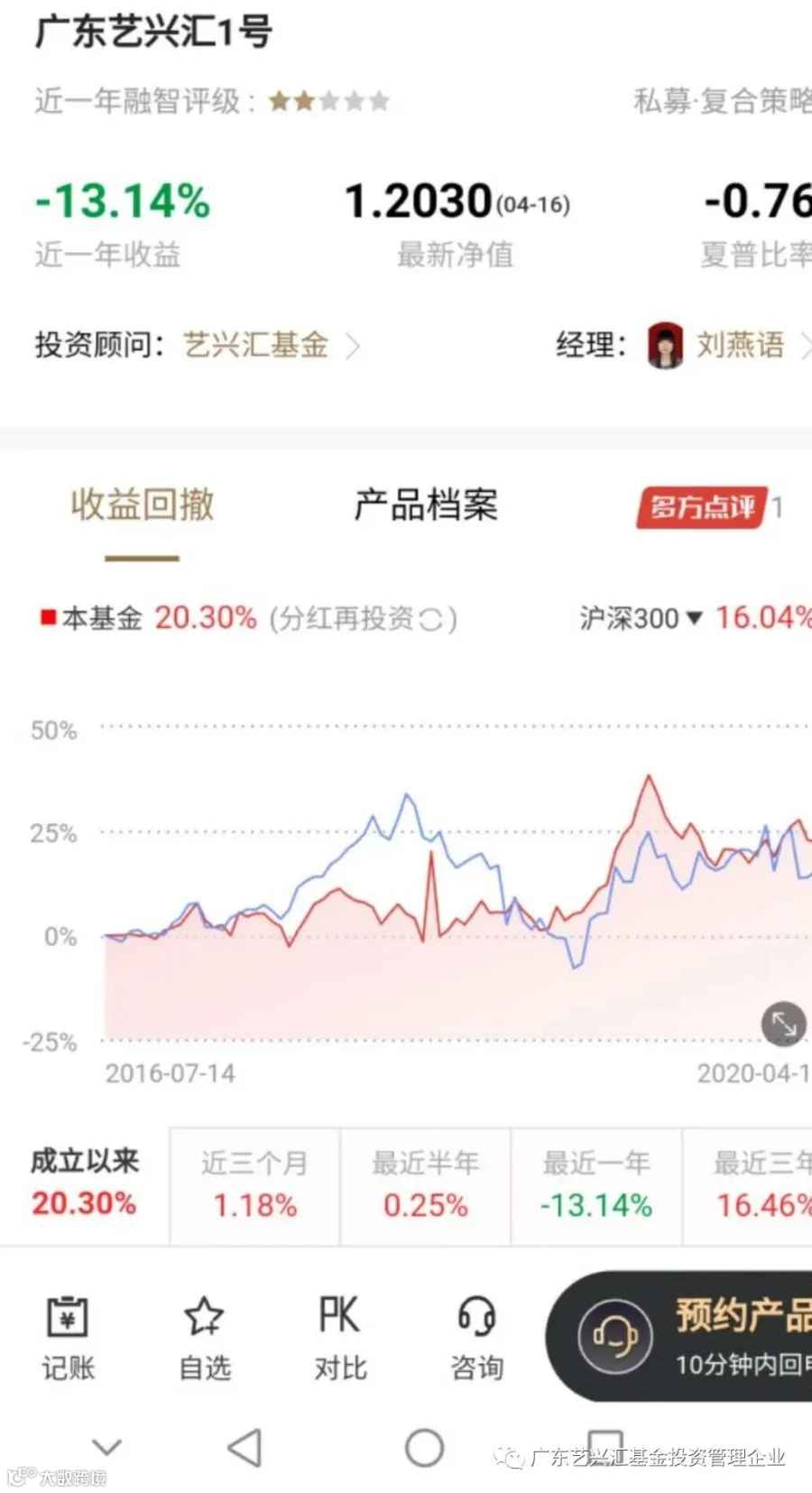Select the 最近半年 period
This screenshot has height=1493, width=812.
point(425,1184)
